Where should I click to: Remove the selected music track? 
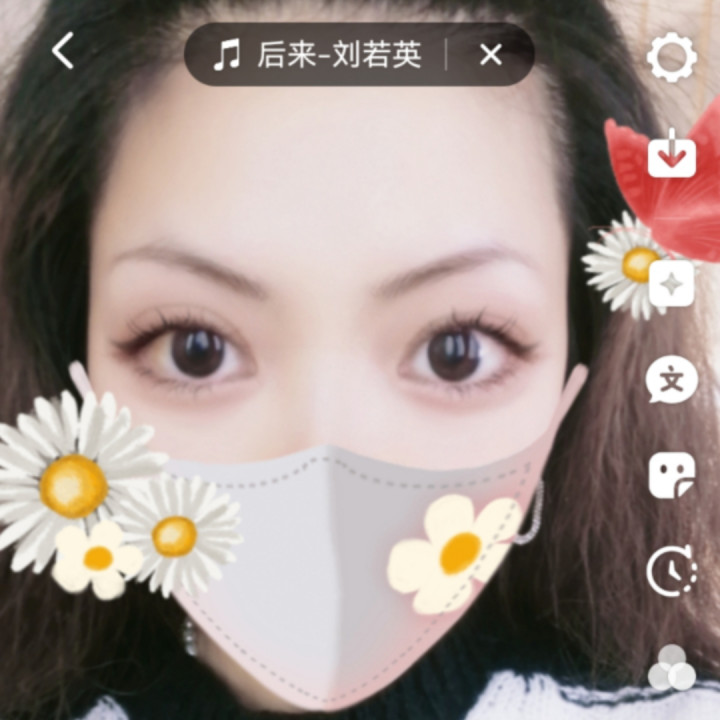point(490,55)
